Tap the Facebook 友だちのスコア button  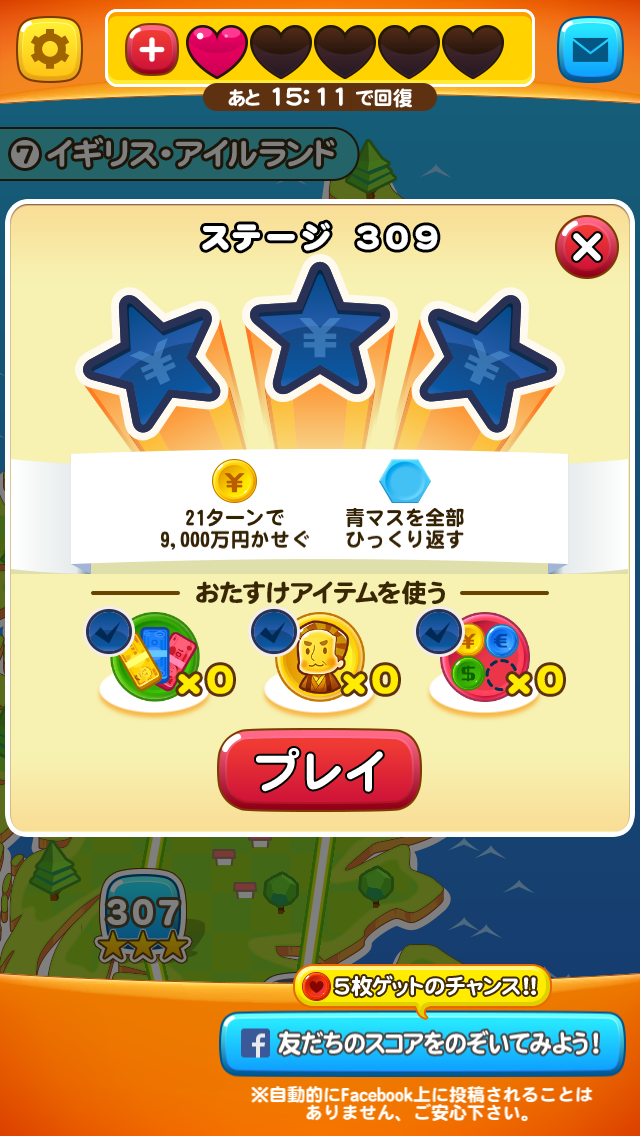coord(422,1044)
